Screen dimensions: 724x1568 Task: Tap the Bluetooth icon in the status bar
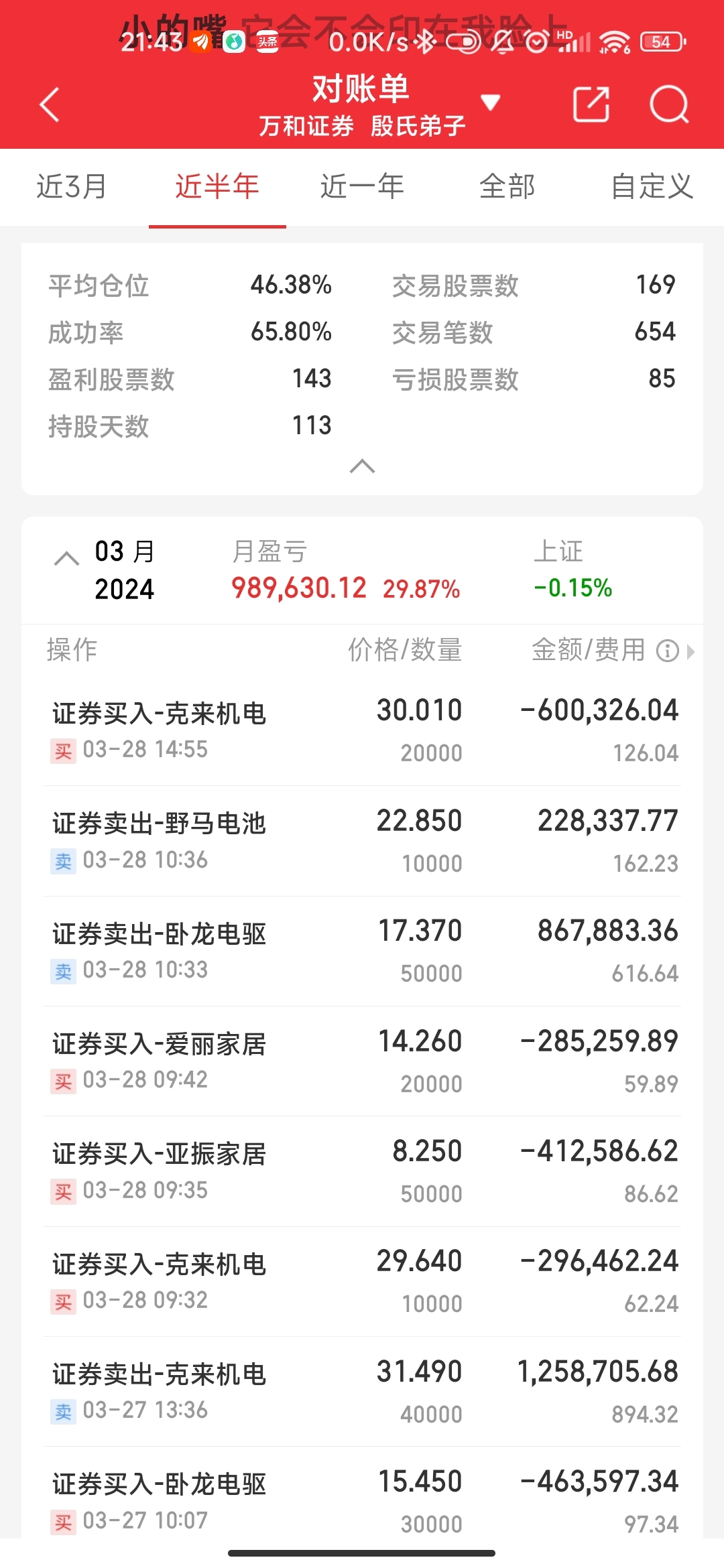[x=424, y=42]
